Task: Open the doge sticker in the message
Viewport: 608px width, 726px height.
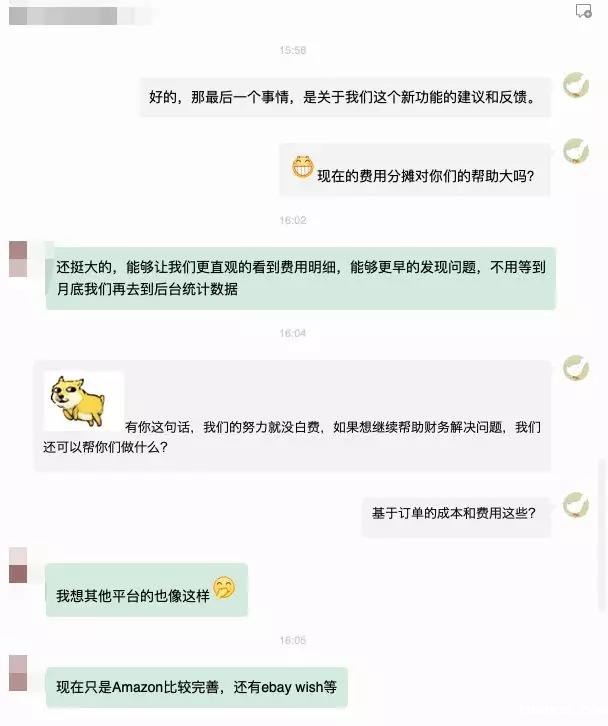Action: pyautogui.click(x=84, y=400)
